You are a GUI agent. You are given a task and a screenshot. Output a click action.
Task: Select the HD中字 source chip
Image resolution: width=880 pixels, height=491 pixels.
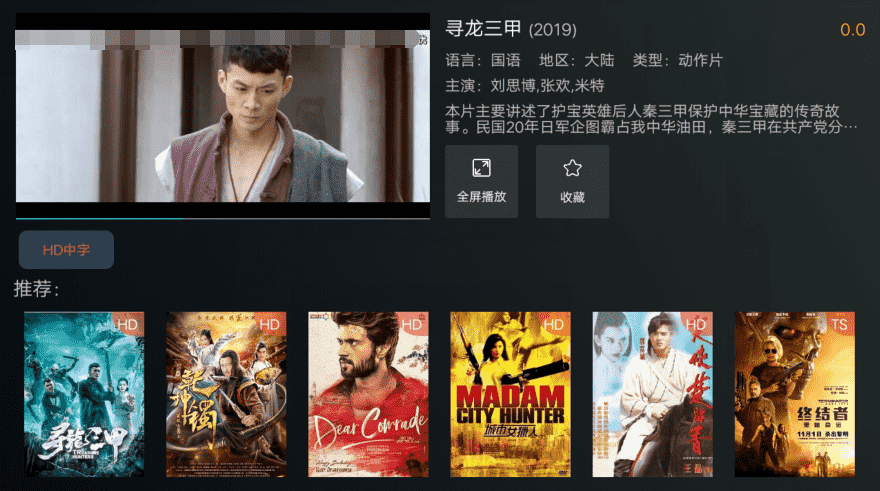tap(66, 250)
